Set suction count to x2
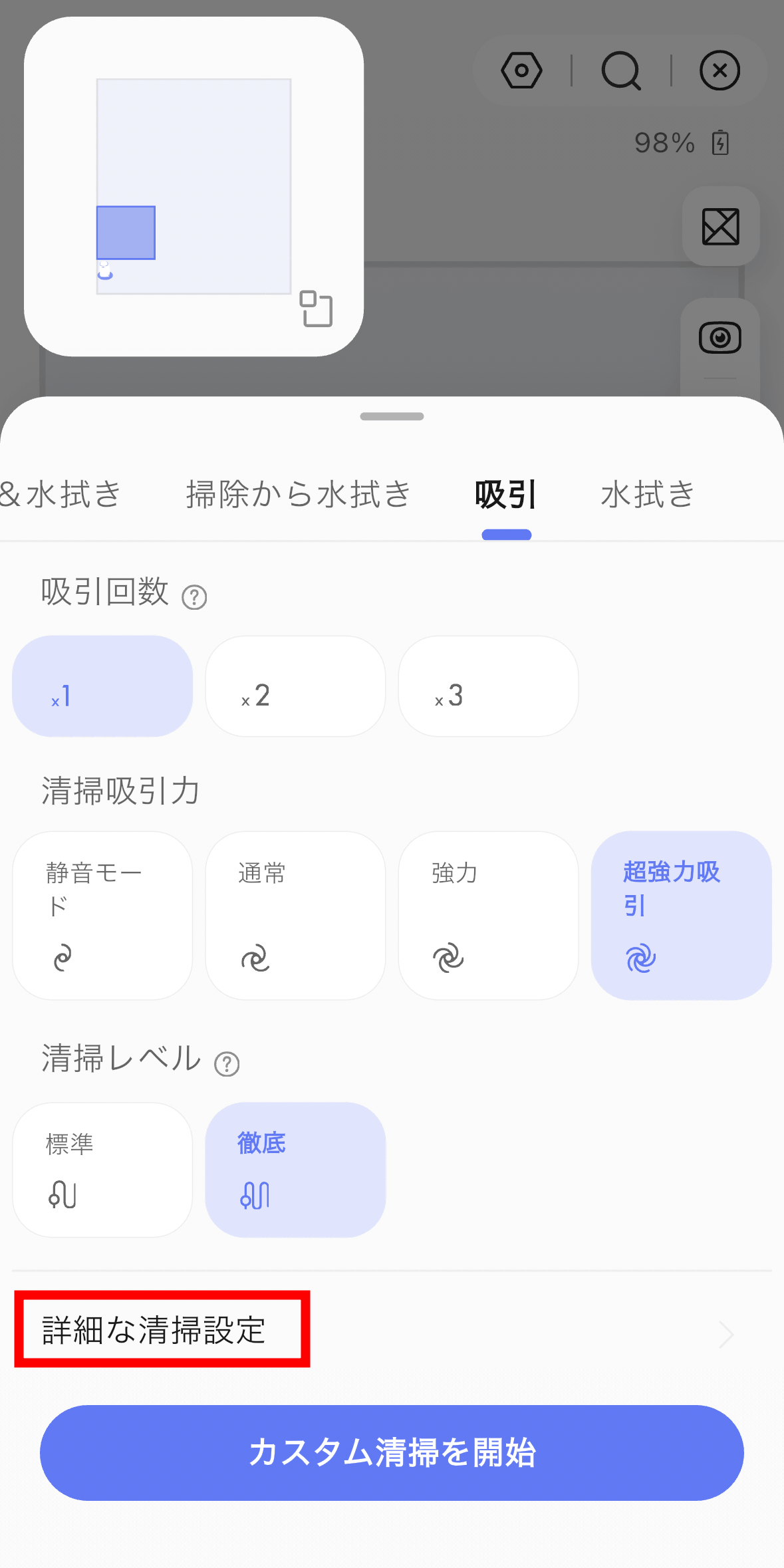The image size is (784, 1568). pos(295,686)
